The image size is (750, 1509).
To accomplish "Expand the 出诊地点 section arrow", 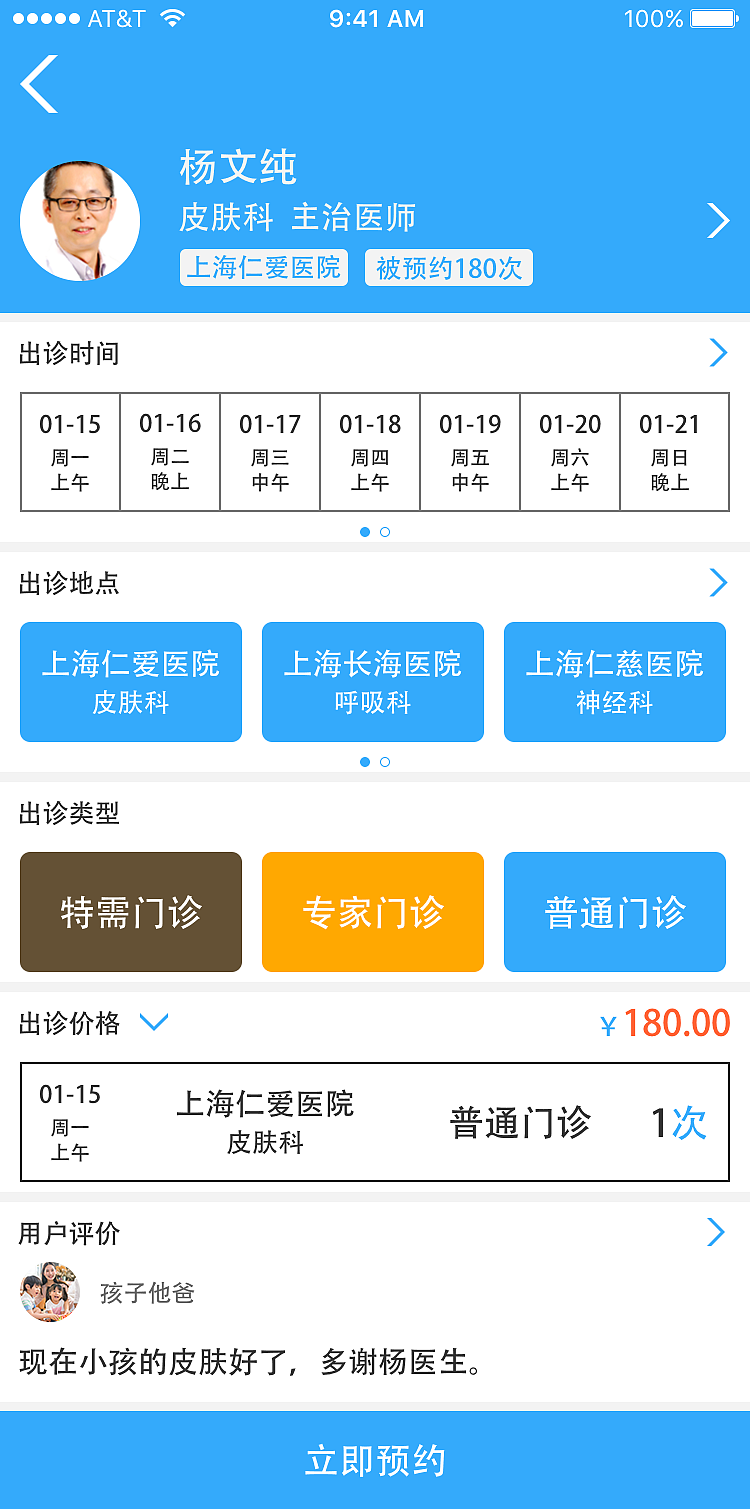I will 718,583.
